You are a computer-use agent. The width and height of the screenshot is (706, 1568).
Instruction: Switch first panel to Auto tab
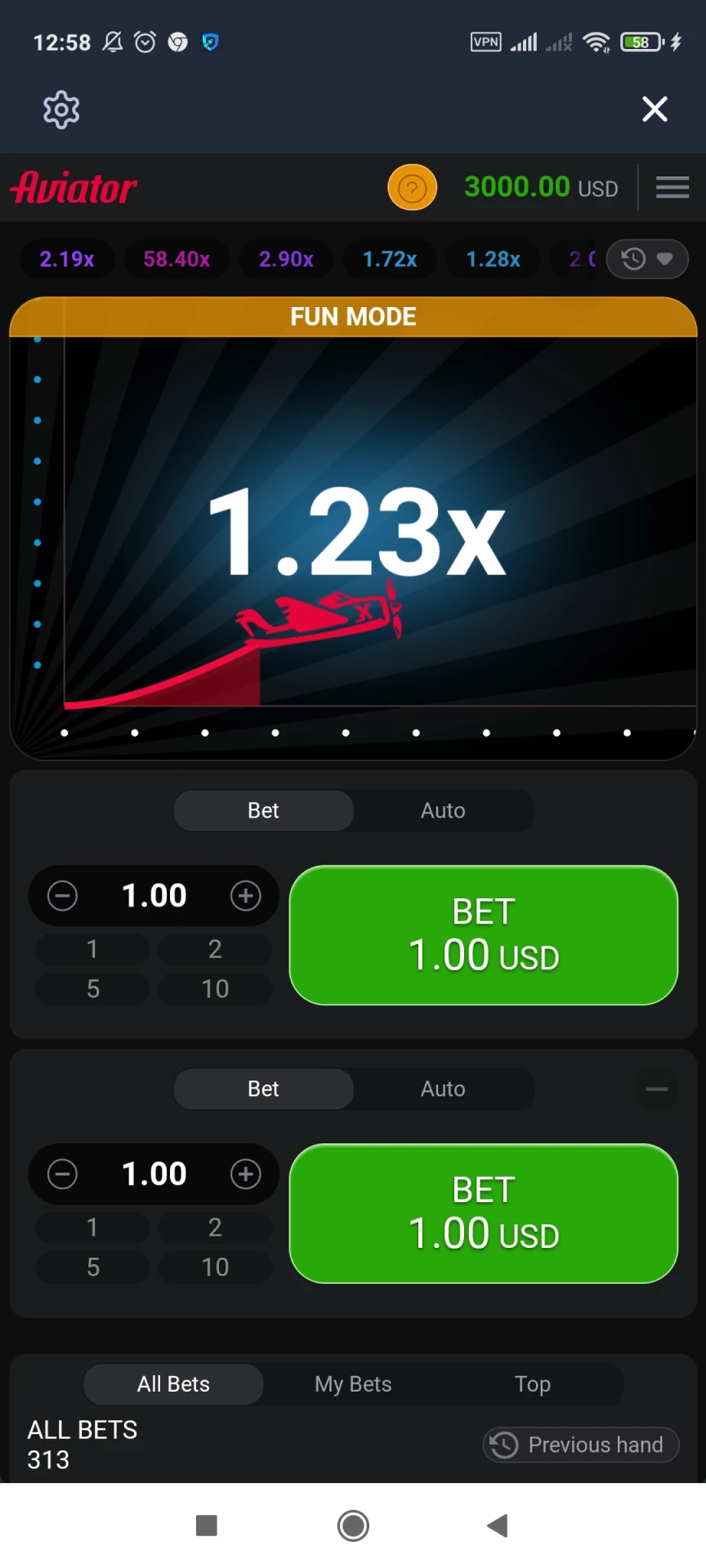443,810
